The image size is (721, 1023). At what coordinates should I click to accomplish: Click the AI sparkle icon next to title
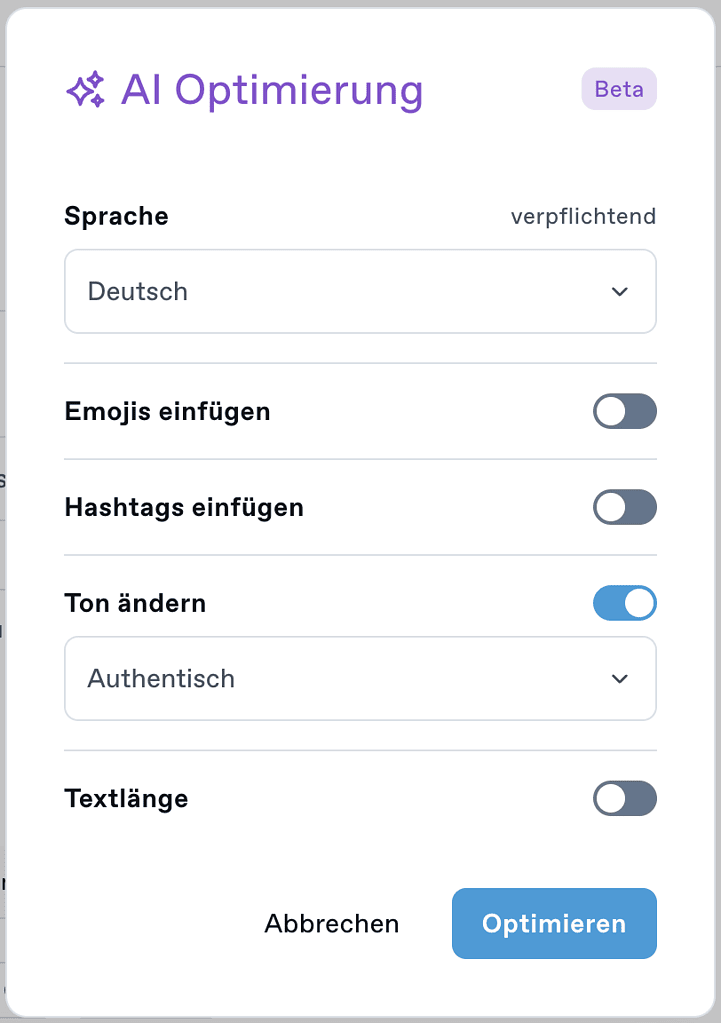88,88
